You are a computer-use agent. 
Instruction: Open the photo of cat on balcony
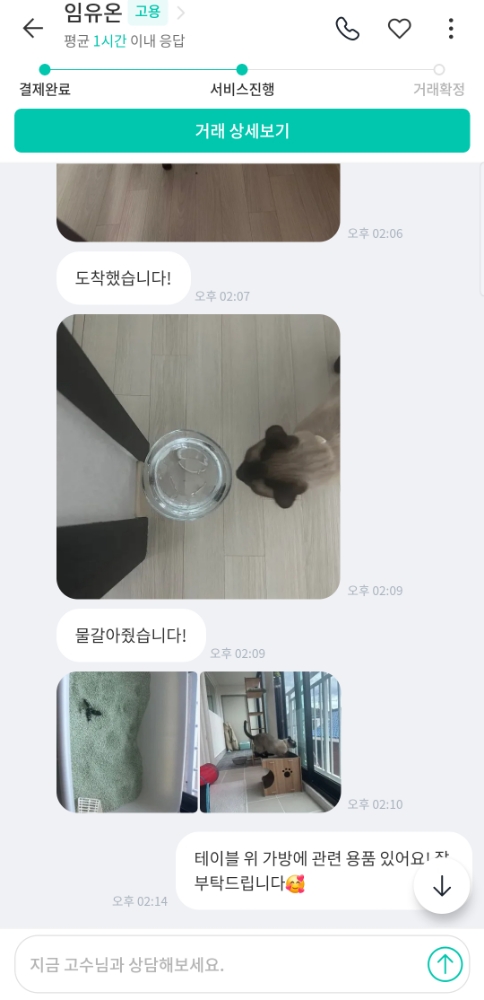pyautogui.click(x=270, y=742)
